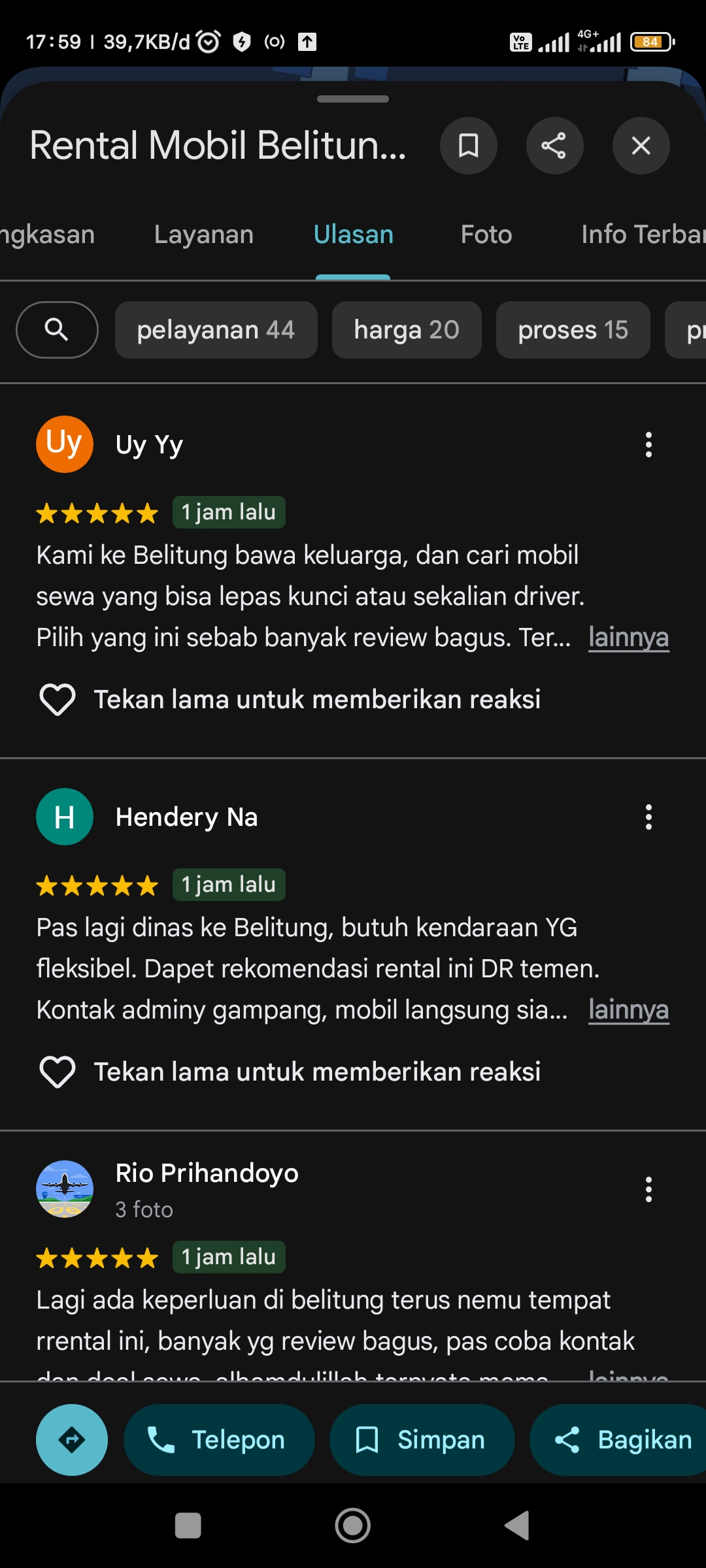Open options menu for Uy Yy's review
The height and width of the screenshot is (1568, 706).
tap(648, 445)
